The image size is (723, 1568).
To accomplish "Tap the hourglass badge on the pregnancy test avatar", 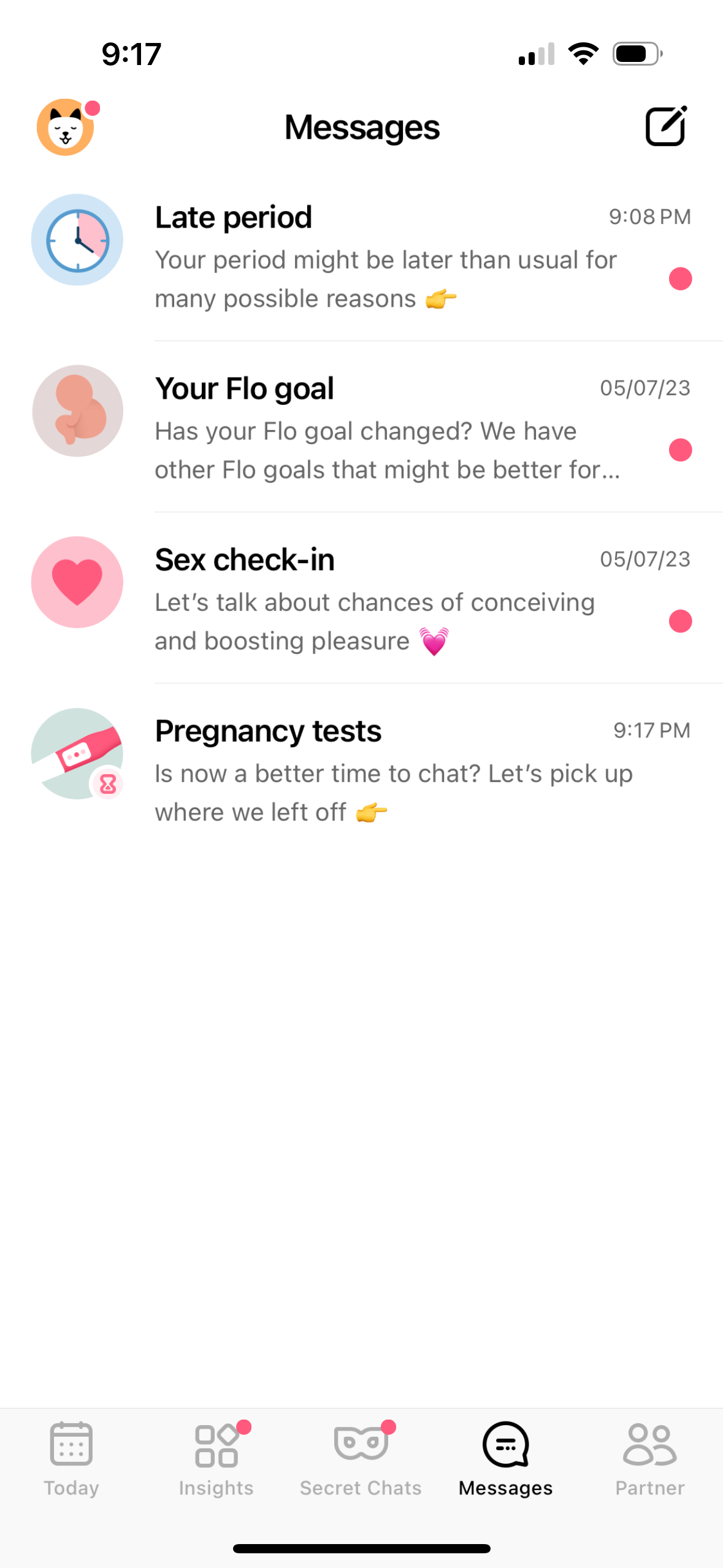I will (107, 782).
